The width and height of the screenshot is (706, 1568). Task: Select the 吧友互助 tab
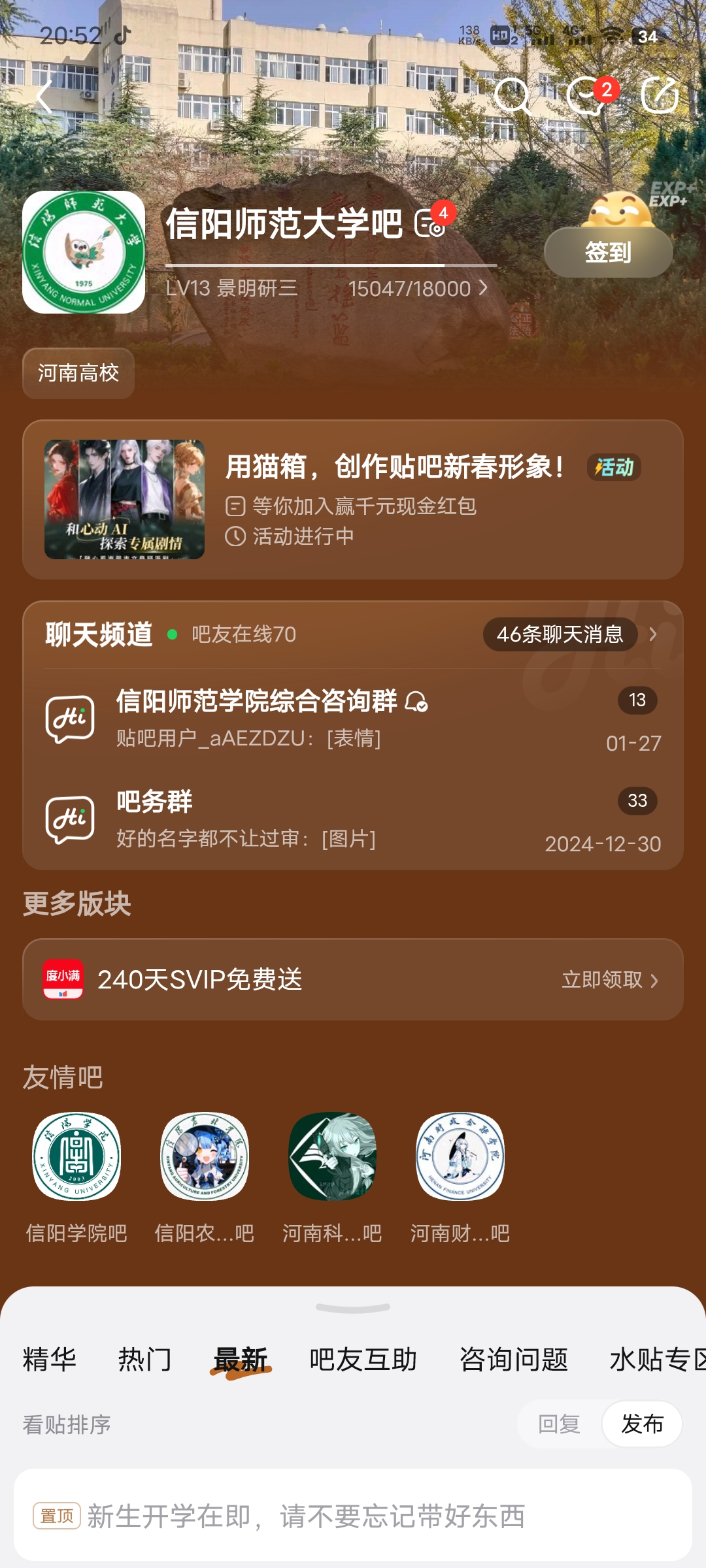pos(363,1360)
